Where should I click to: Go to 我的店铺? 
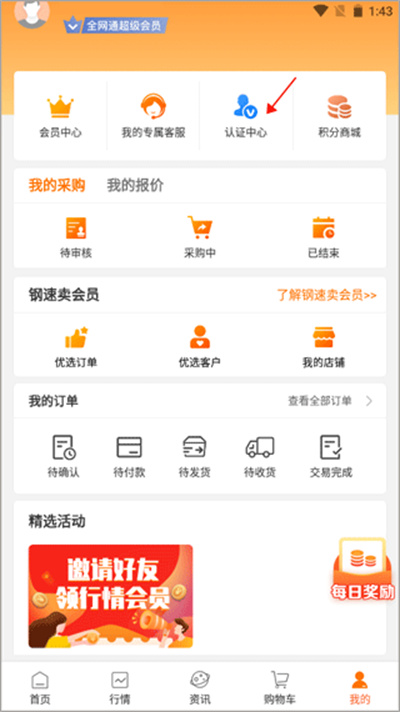[x=324, y=347]
